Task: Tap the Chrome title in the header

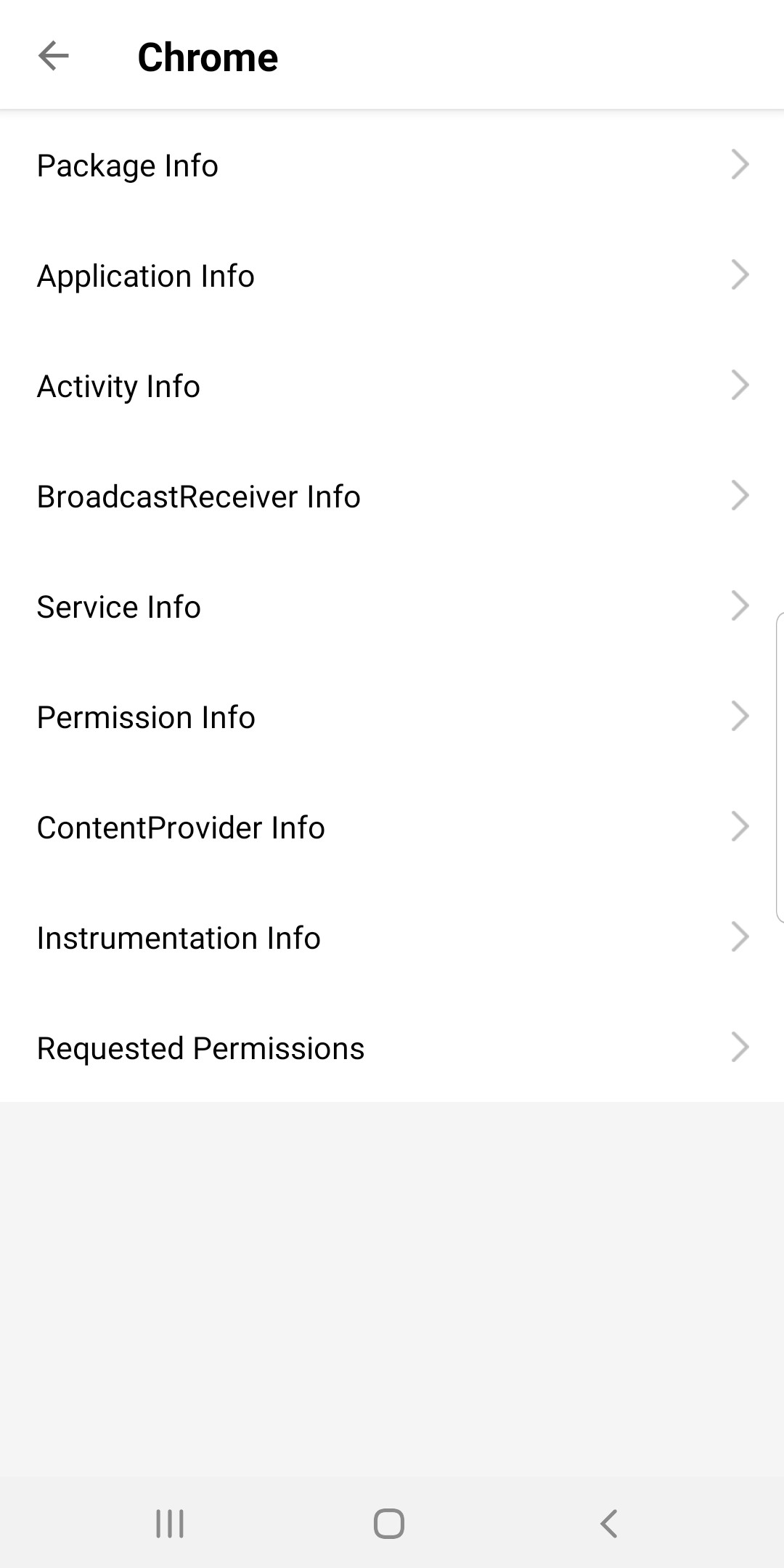Action: pyautogui.click(x=208, y=57)
